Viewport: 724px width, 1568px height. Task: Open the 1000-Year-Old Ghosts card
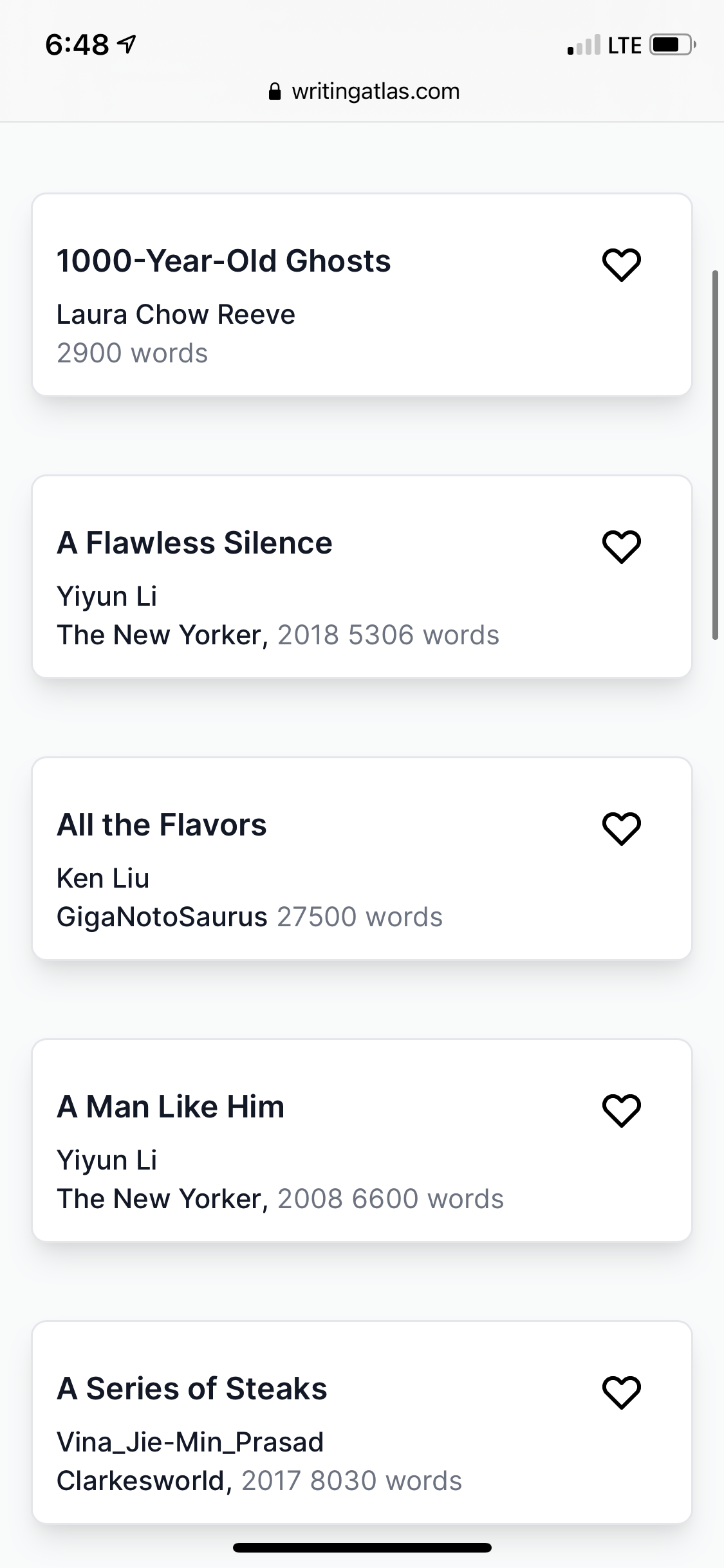(x=362, y=295)
